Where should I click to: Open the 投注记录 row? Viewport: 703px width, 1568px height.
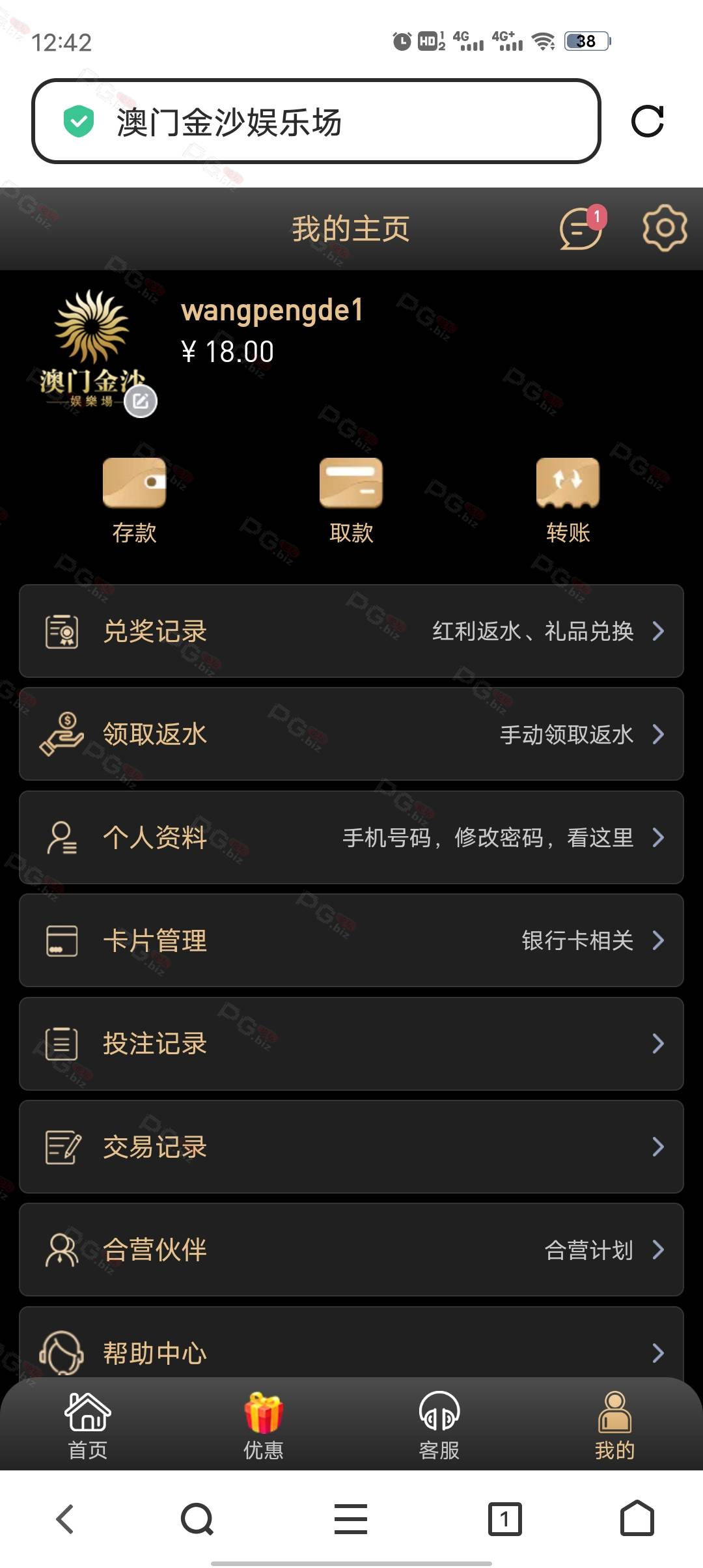click(351, 1044)
